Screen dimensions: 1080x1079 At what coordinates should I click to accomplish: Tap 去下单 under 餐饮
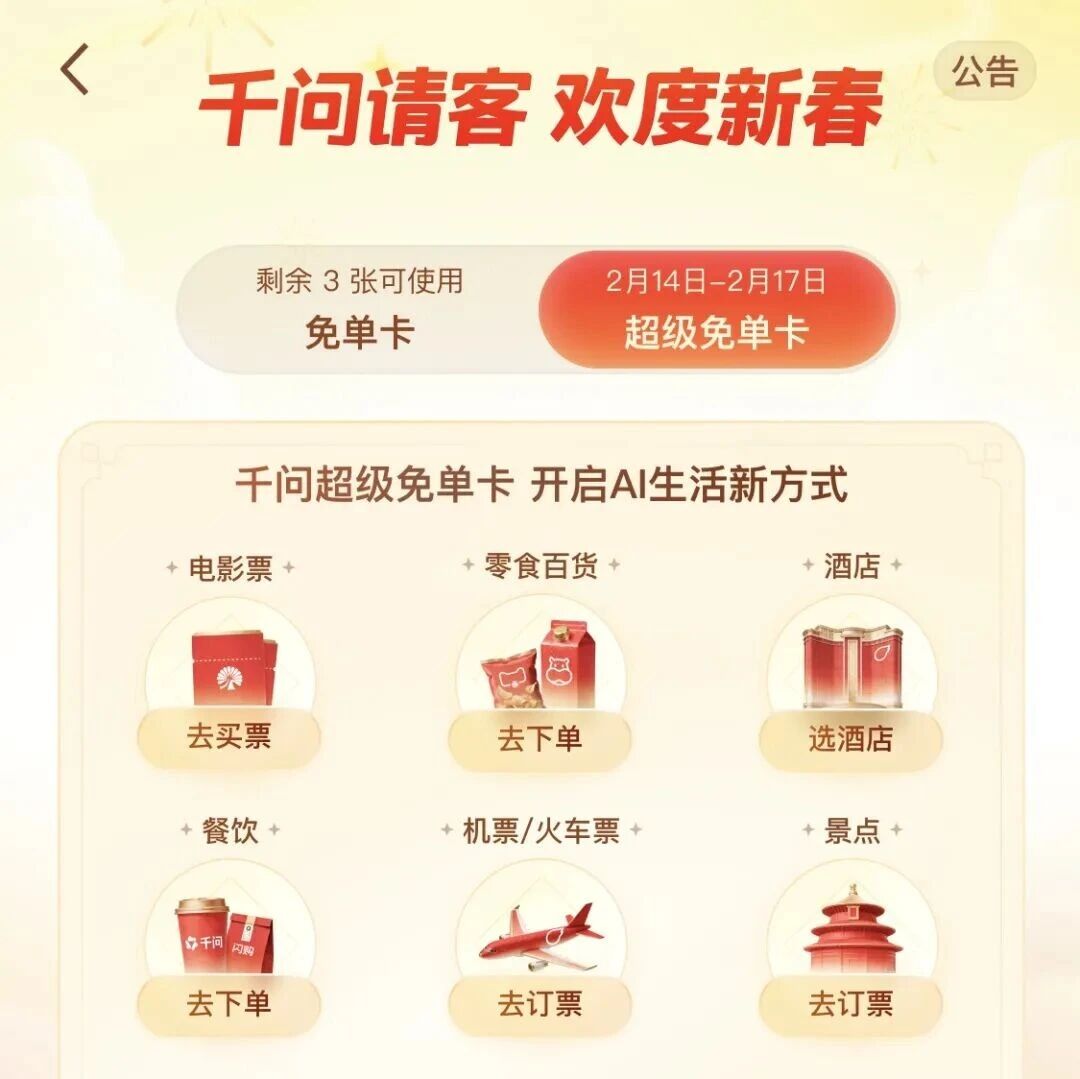point(229,1005)
